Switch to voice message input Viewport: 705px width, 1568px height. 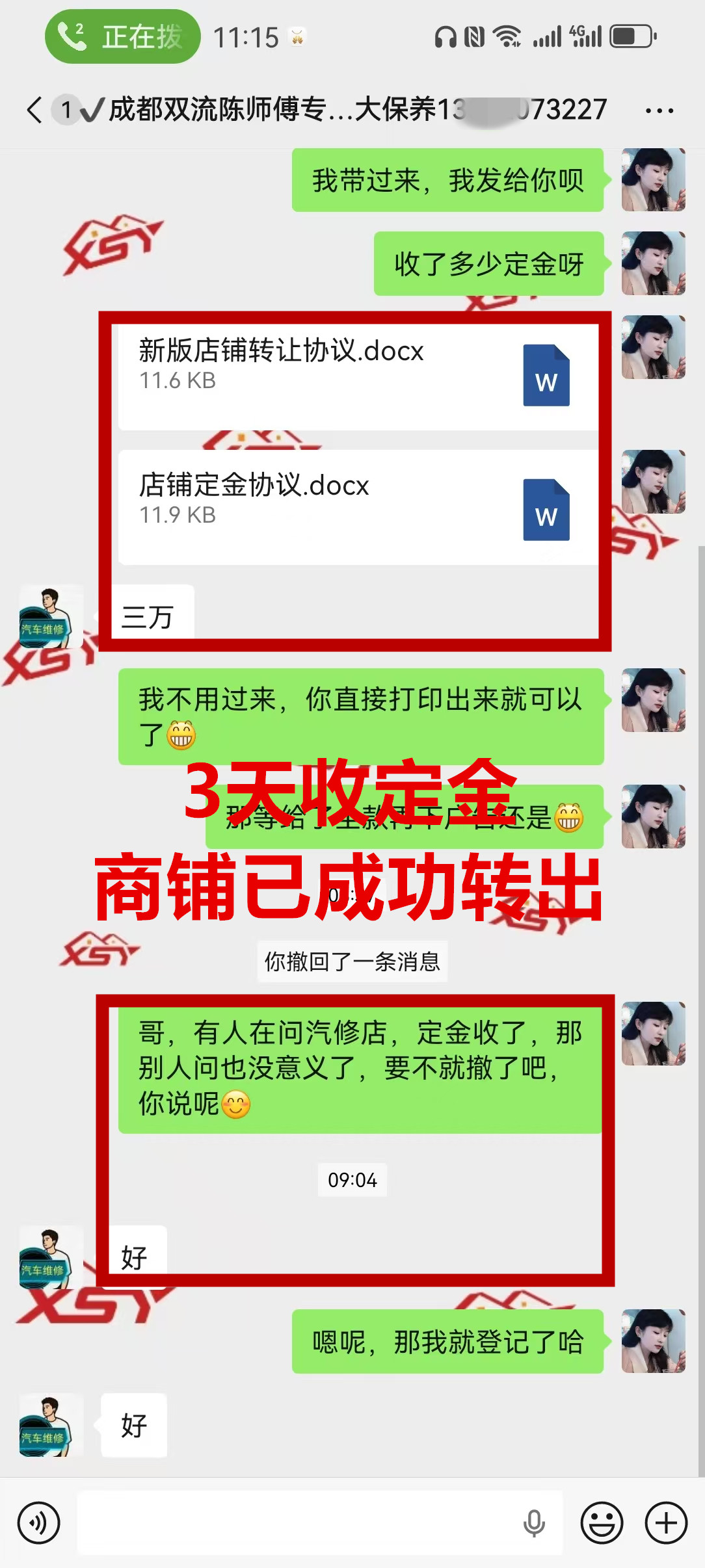click(x=39, y=1522)
